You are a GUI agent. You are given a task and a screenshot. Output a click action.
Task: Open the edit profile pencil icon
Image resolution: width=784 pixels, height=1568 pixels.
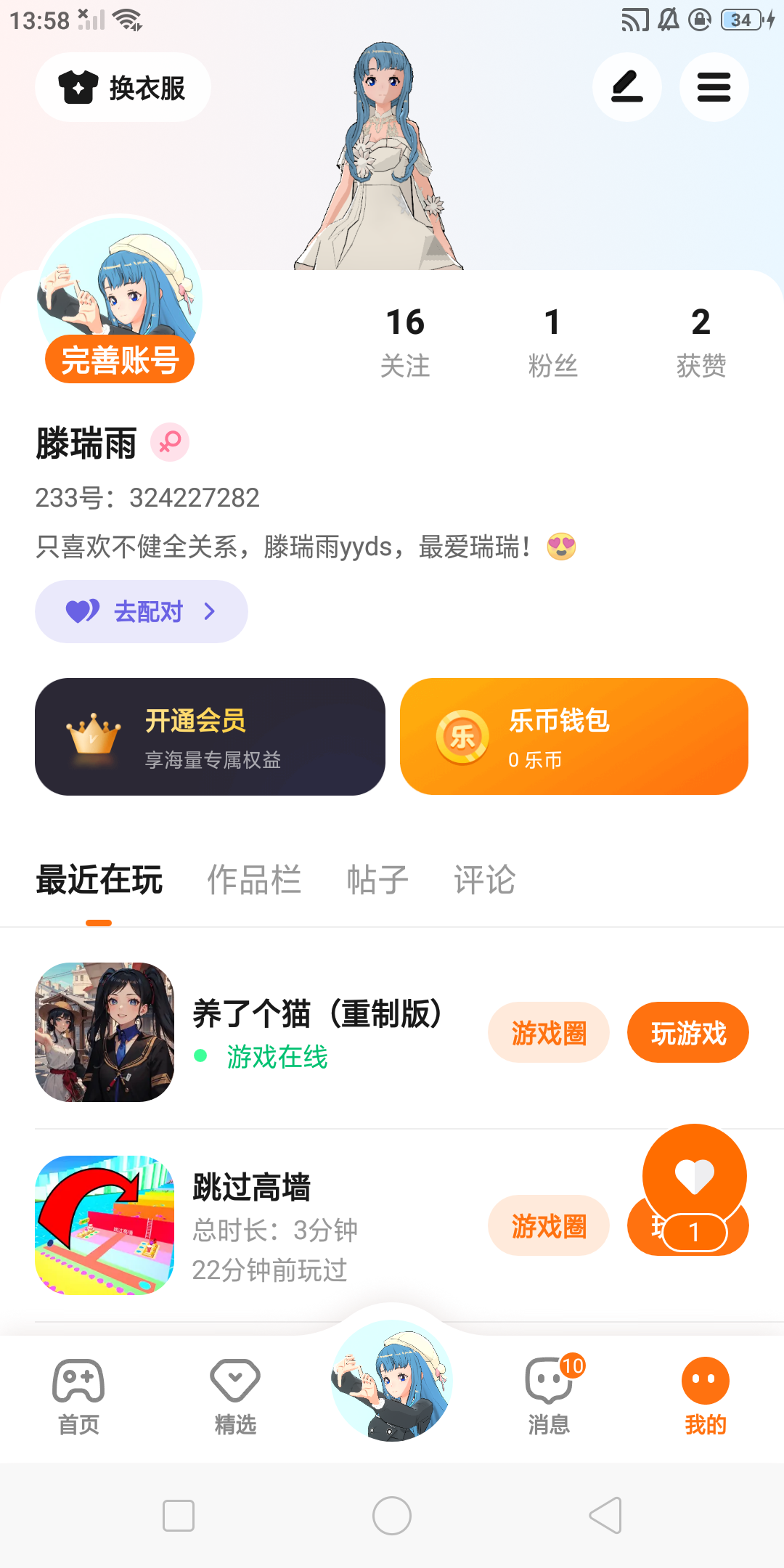(x=626, y=87)
